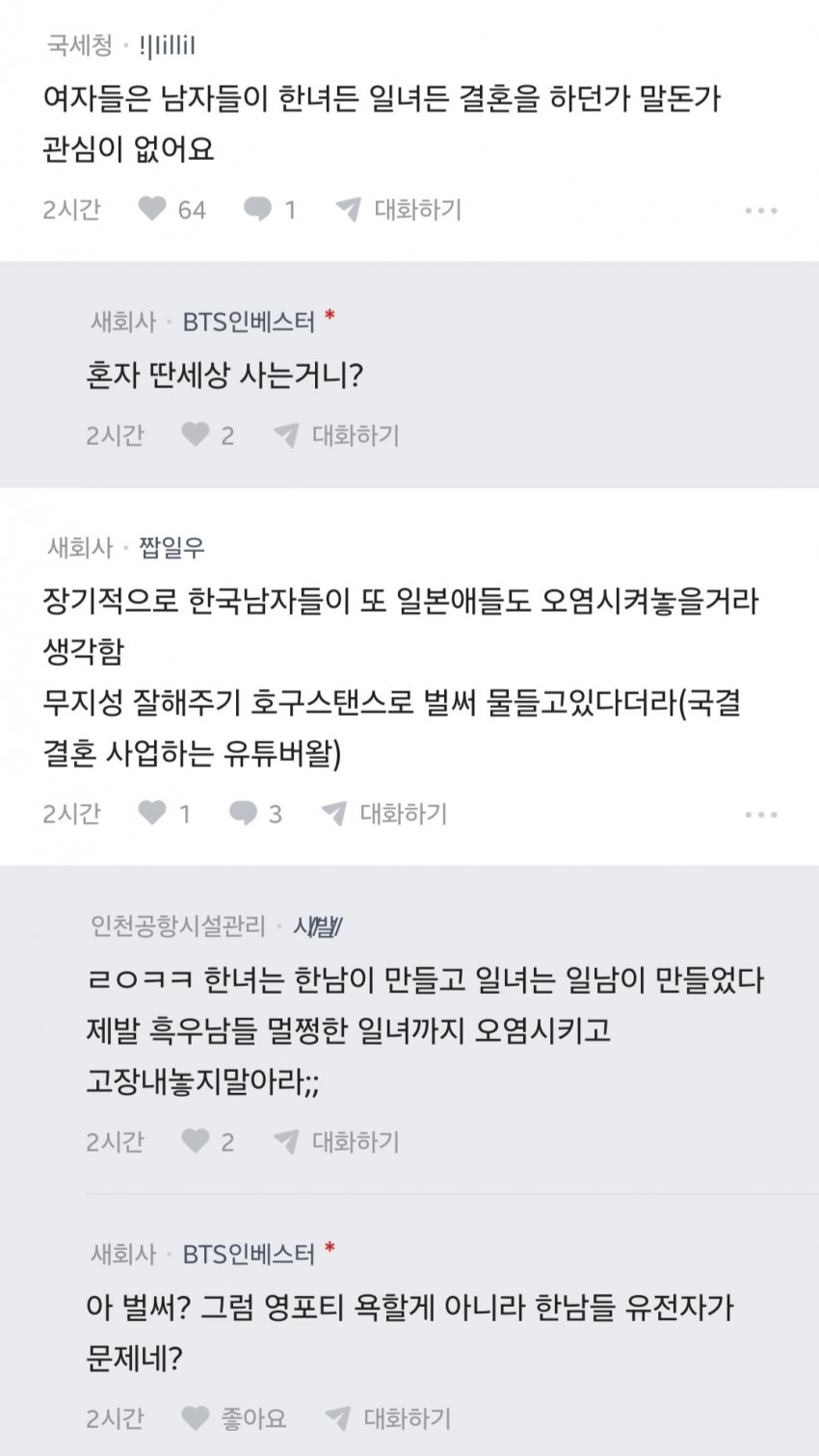Tap 대화하기 under 짭일우's comment
Image resolution: width=819 pixels, height=1456 pixels.
(x=384, y=814)
